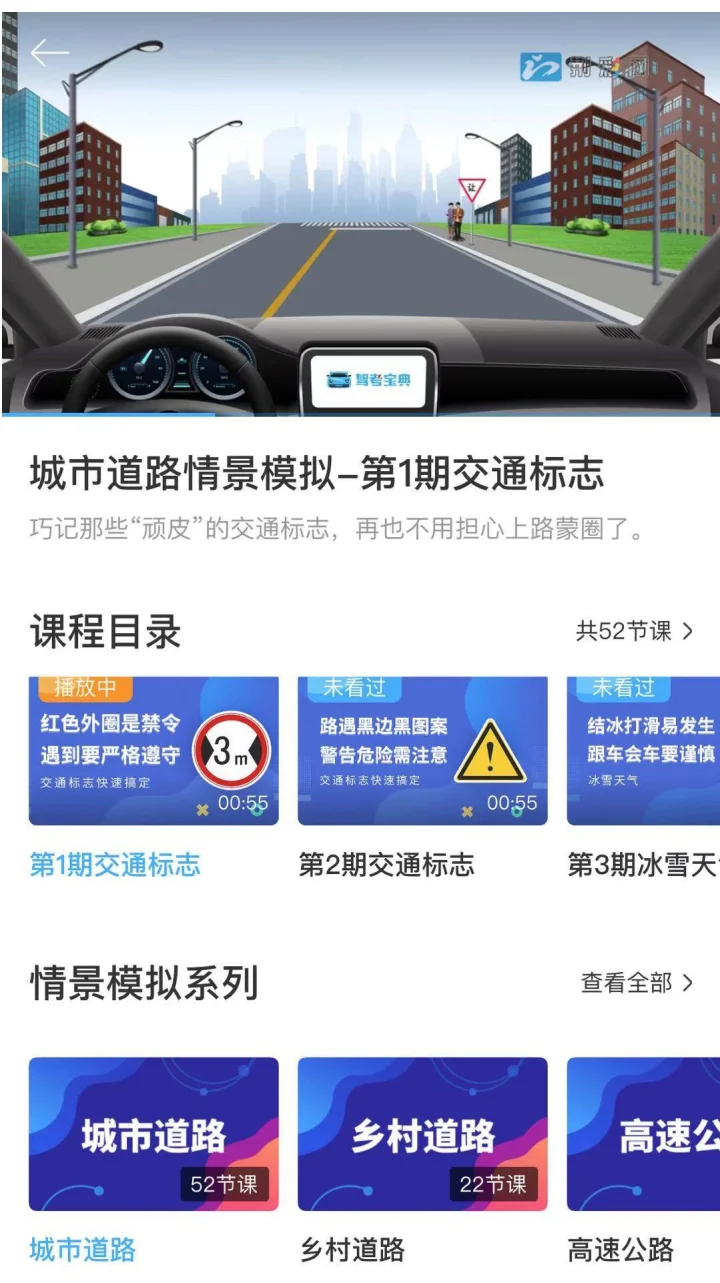The height and width of the screenshot is (1283, 720).
Task: Open the 高速公路 series card
Action: click(x=643, y=1134)
